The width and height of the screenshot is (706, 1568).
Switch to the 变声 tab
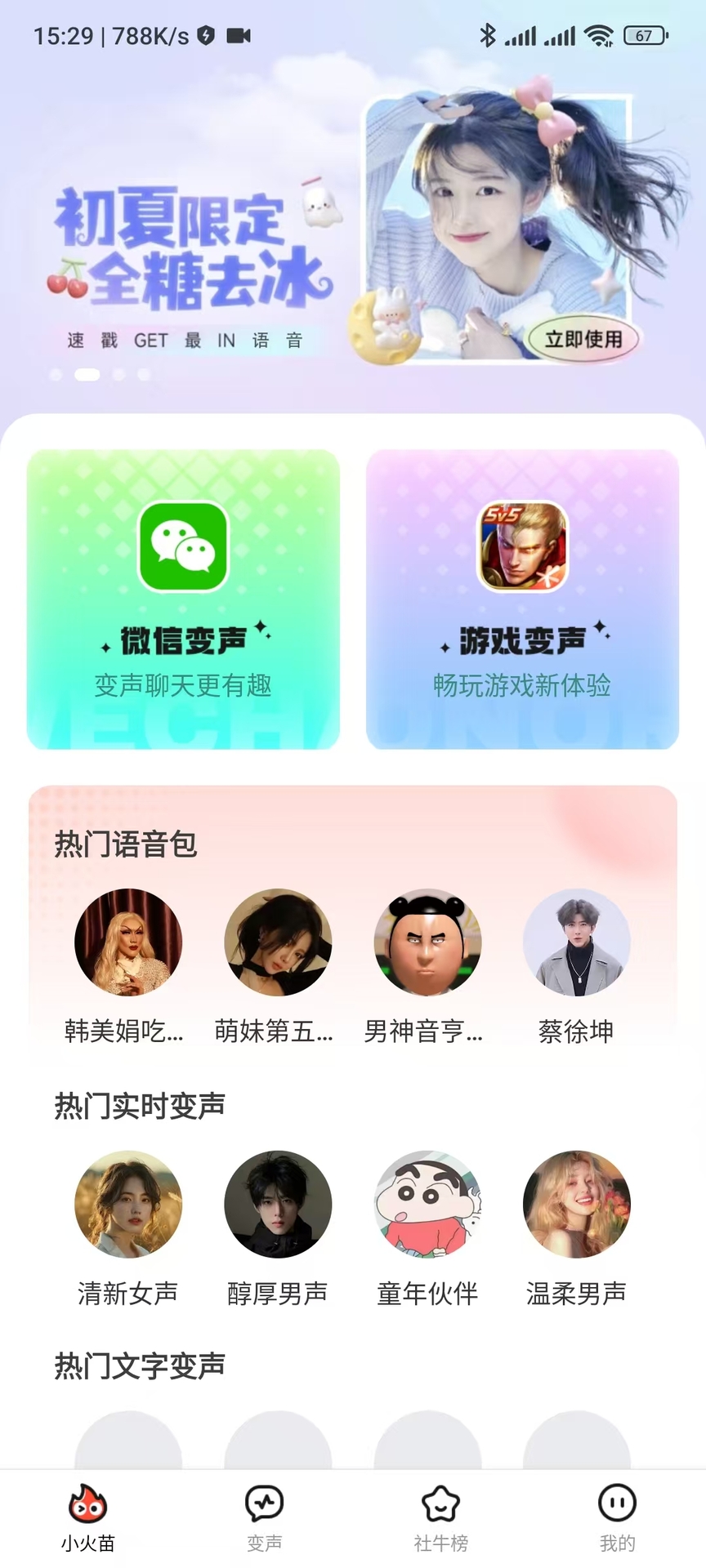[x=264, y=1517]
